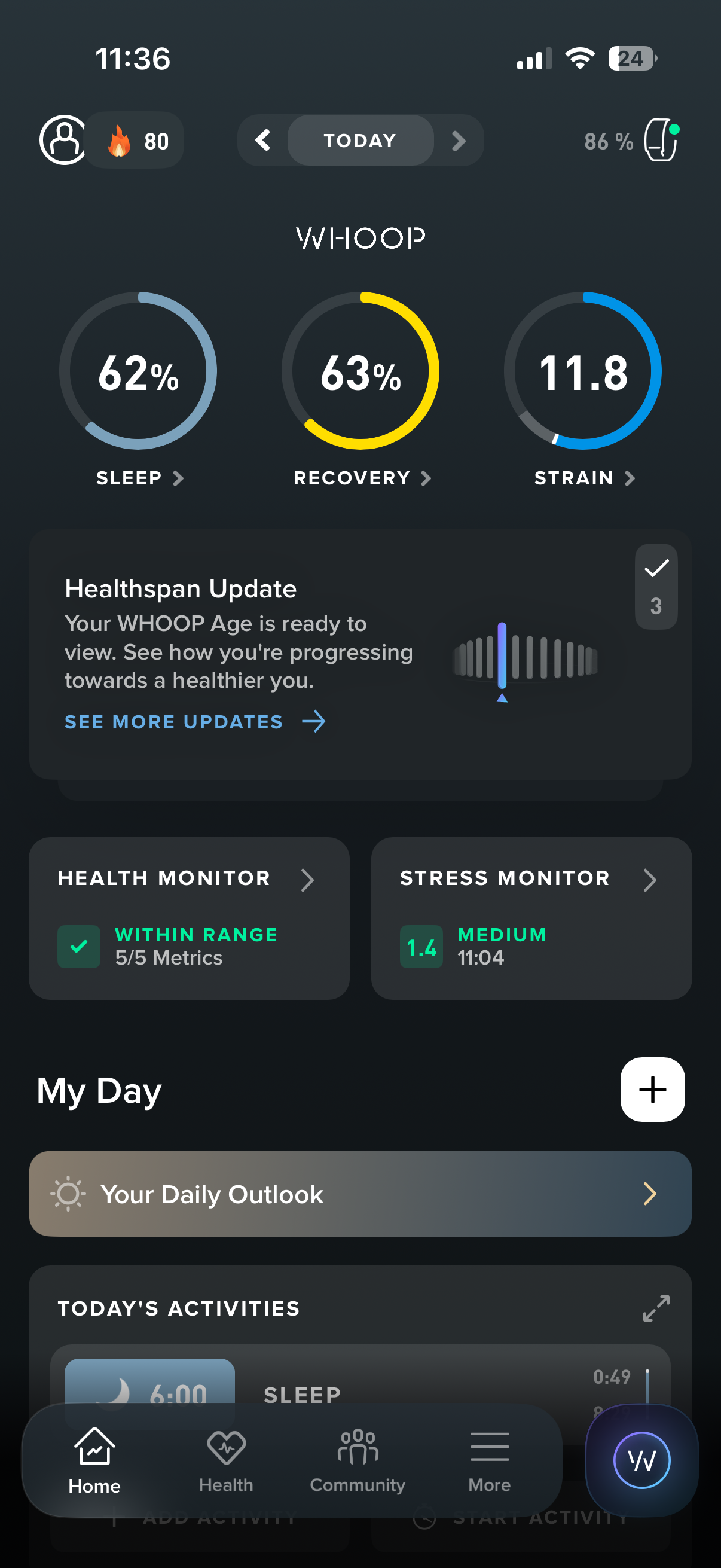Open Your Daily Outlook

[x=360, y=1193]
